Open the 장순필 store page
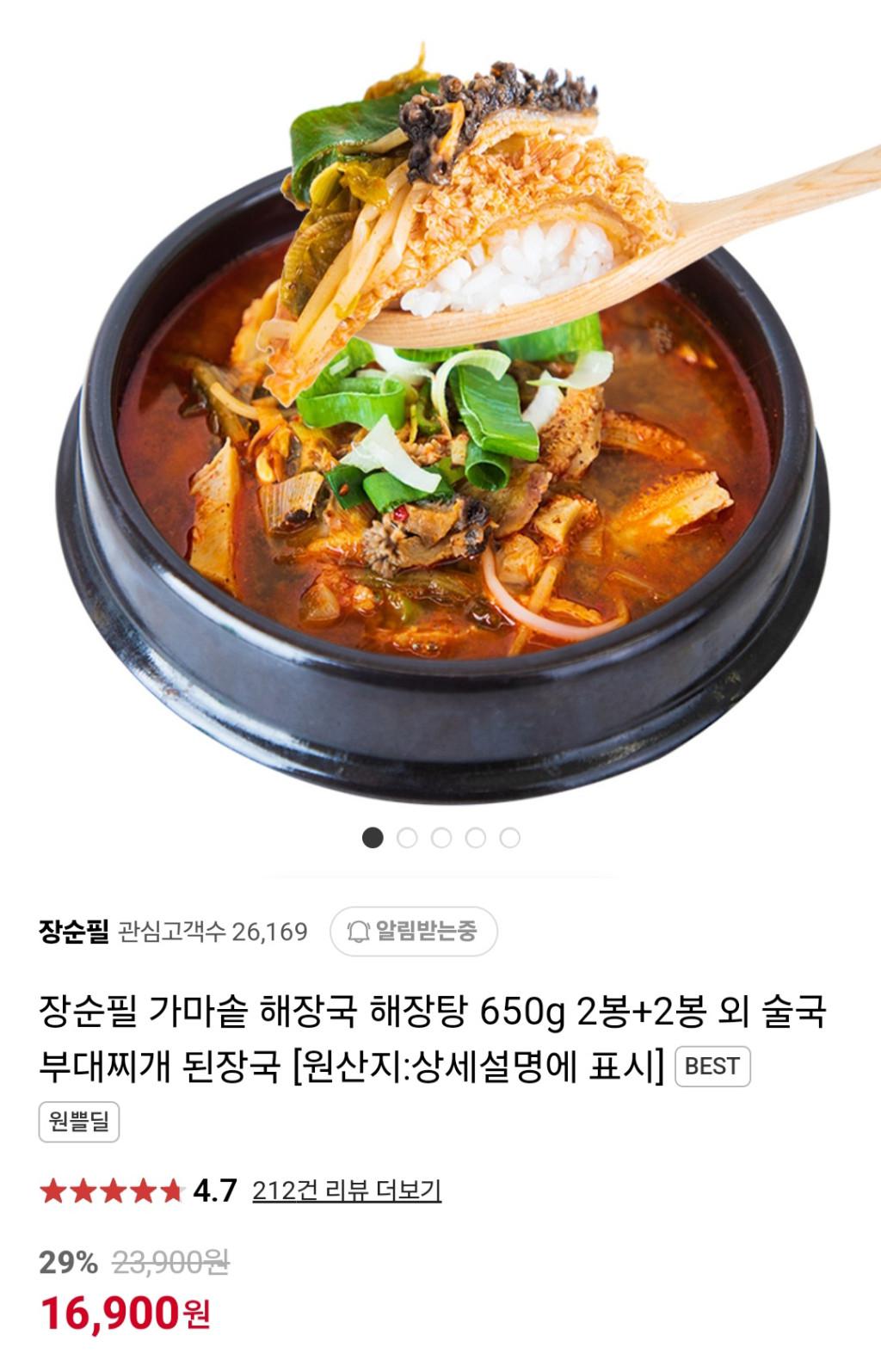The image size is (881, 1372). point(73,932)
